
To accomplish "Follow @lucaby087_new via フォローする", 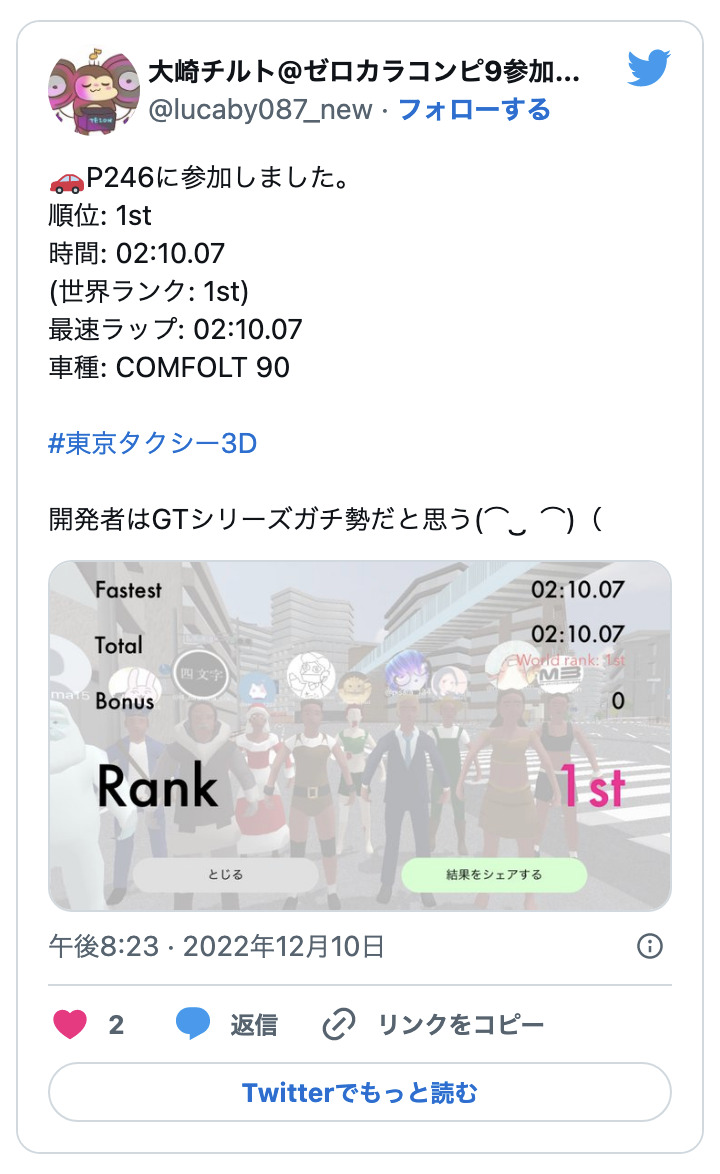I will [474, 109].
